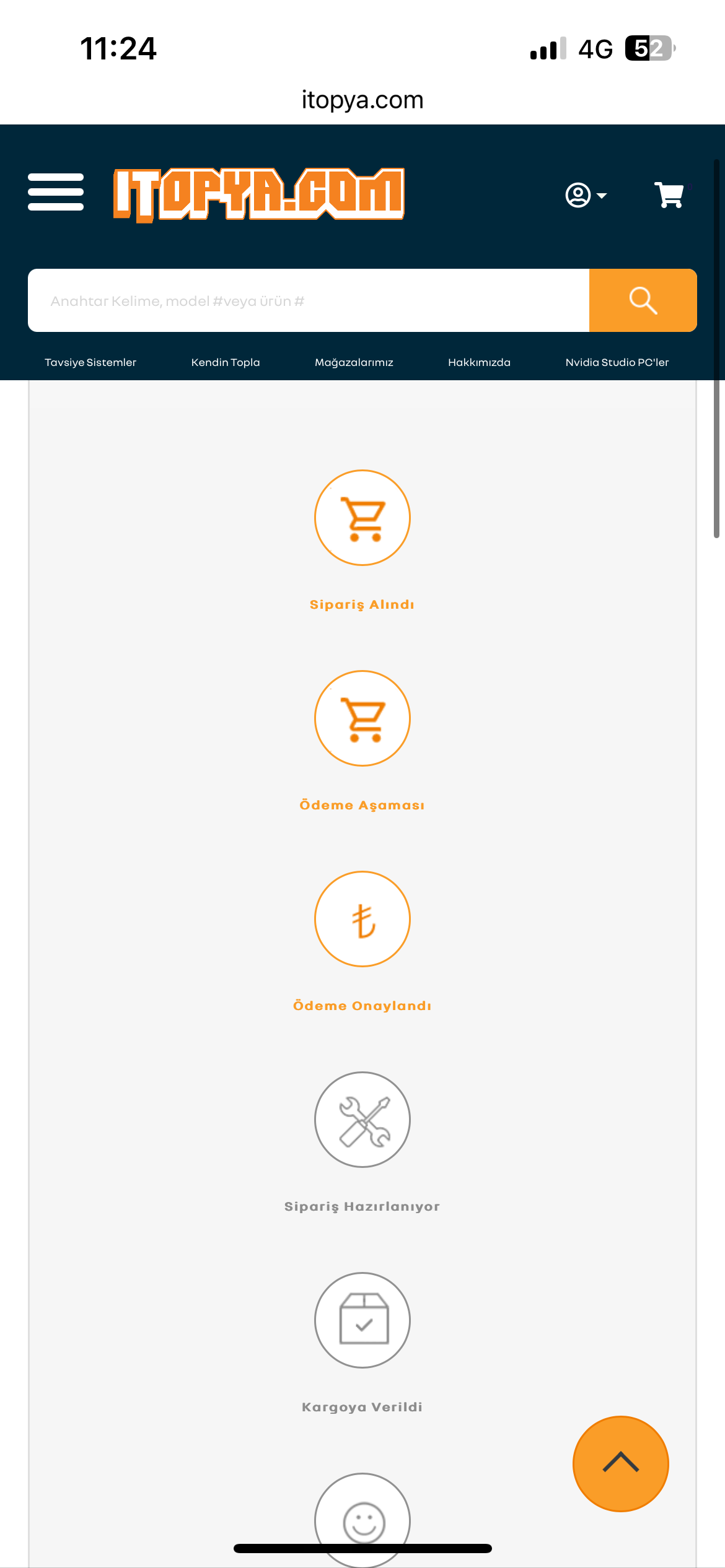Viewport: 725px width, 1568px height.
Task: Open the hamburger menu
Action: point(56,192)
